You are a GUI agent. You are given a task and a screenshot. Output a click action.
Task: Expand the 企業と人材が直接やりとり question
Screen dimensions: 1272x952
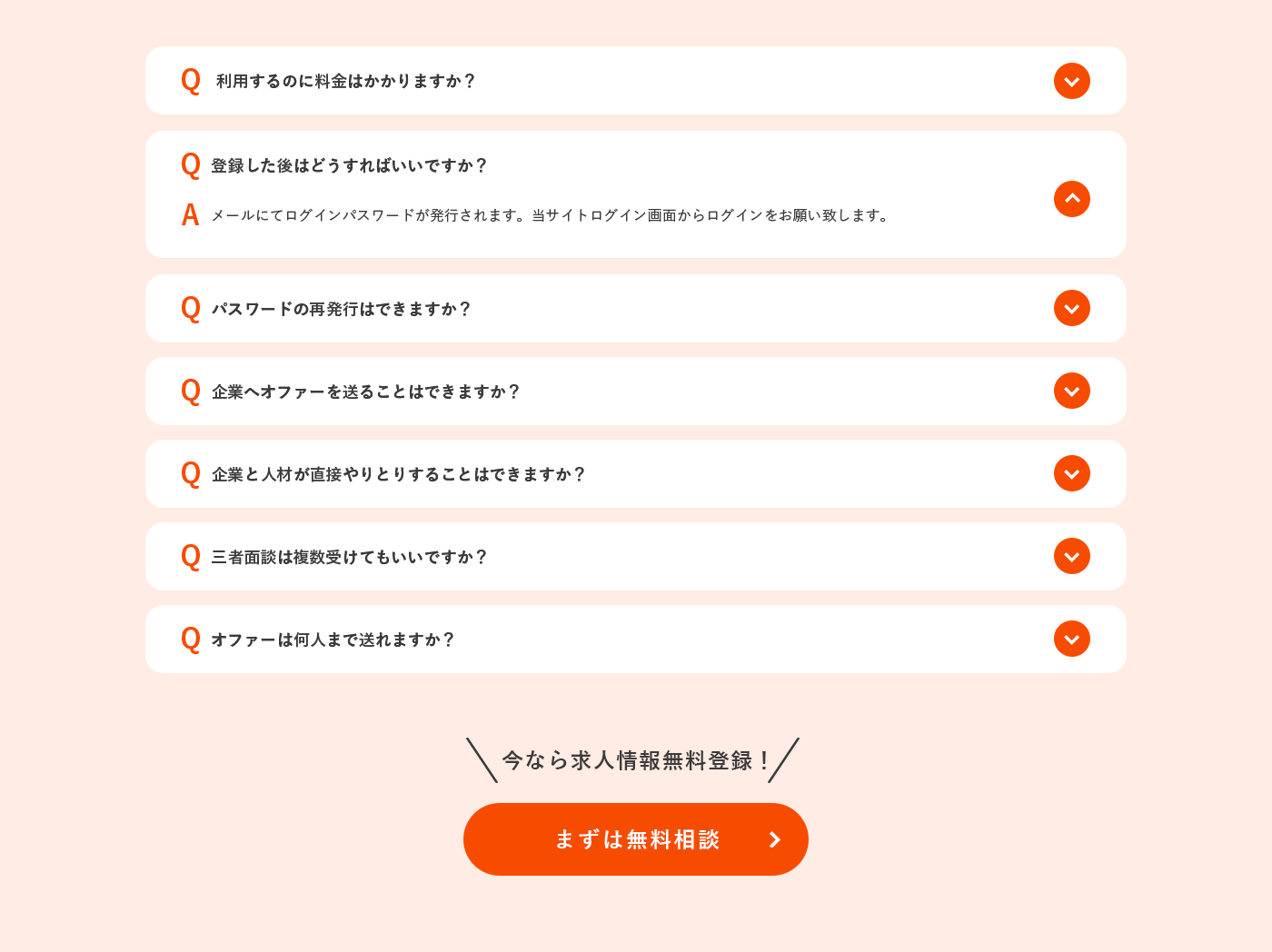click(x=1071, y=473)
